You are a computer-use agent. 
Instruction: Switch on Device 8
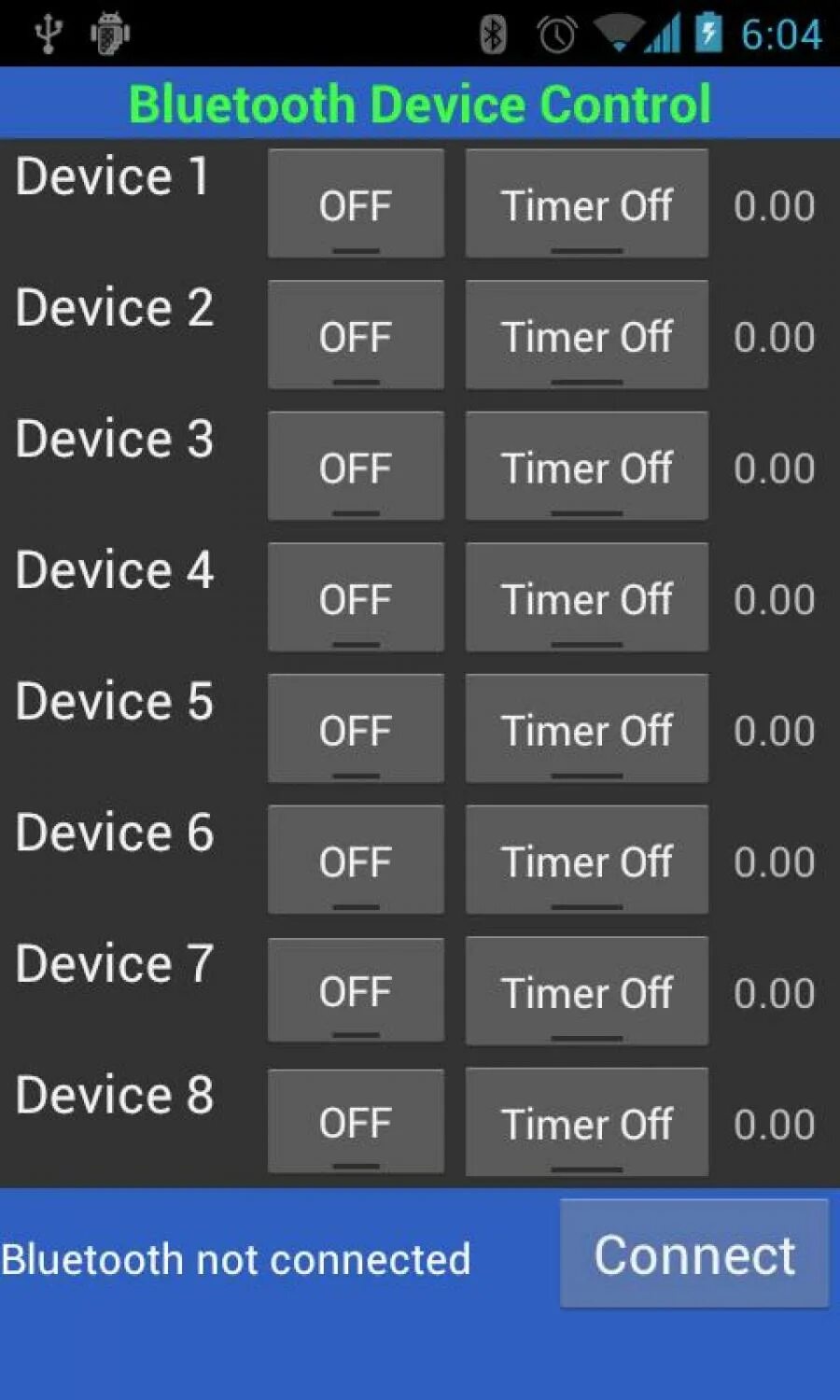356,1122
